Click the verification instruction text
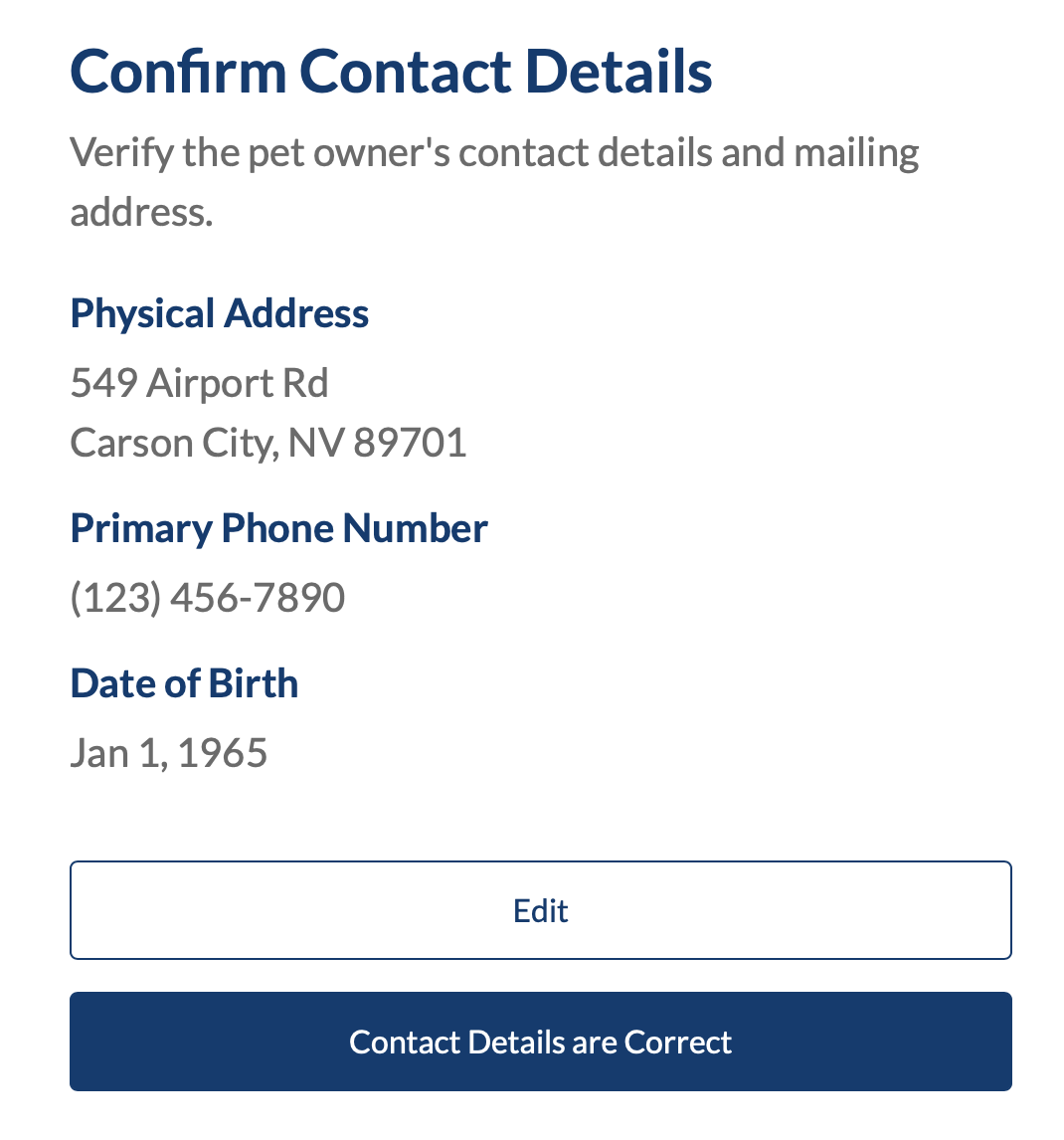The height and width of the screenshot is (1140, 1064). [x=494, y=179]
